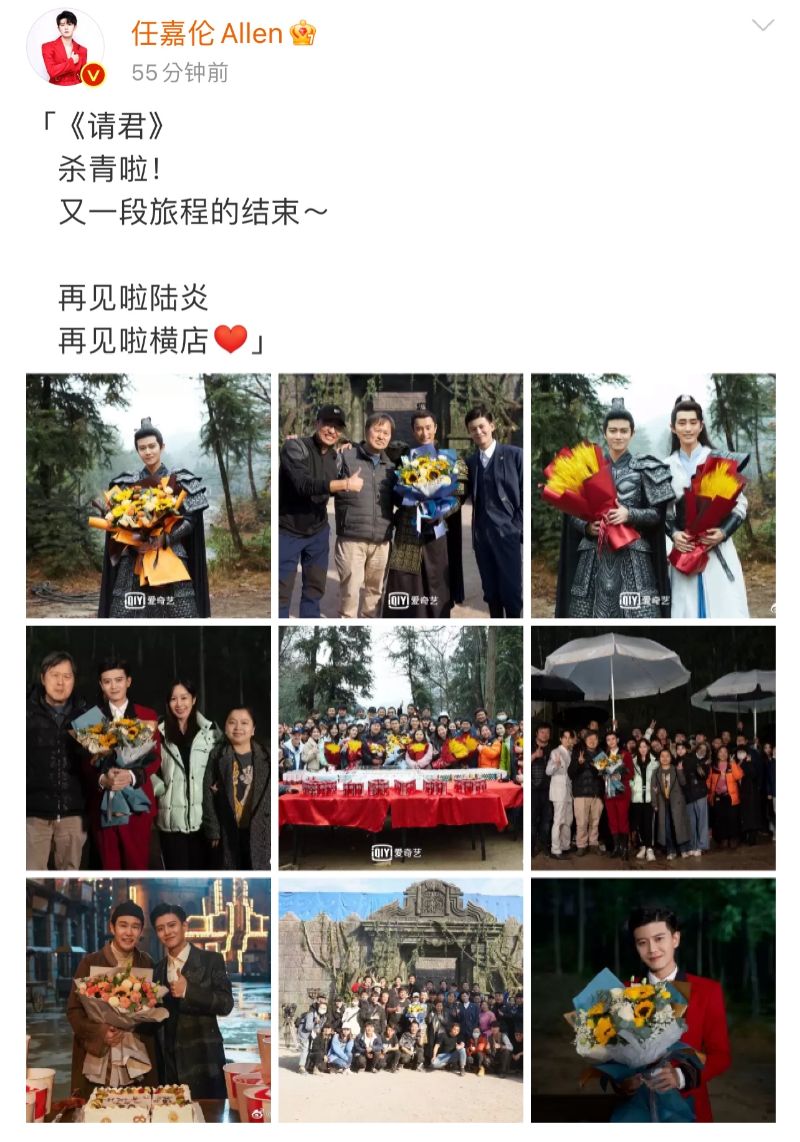The image size is (800, 1142).
Task: Open photo of four men with sunflower bouquet
Action: tap(400, 496)
